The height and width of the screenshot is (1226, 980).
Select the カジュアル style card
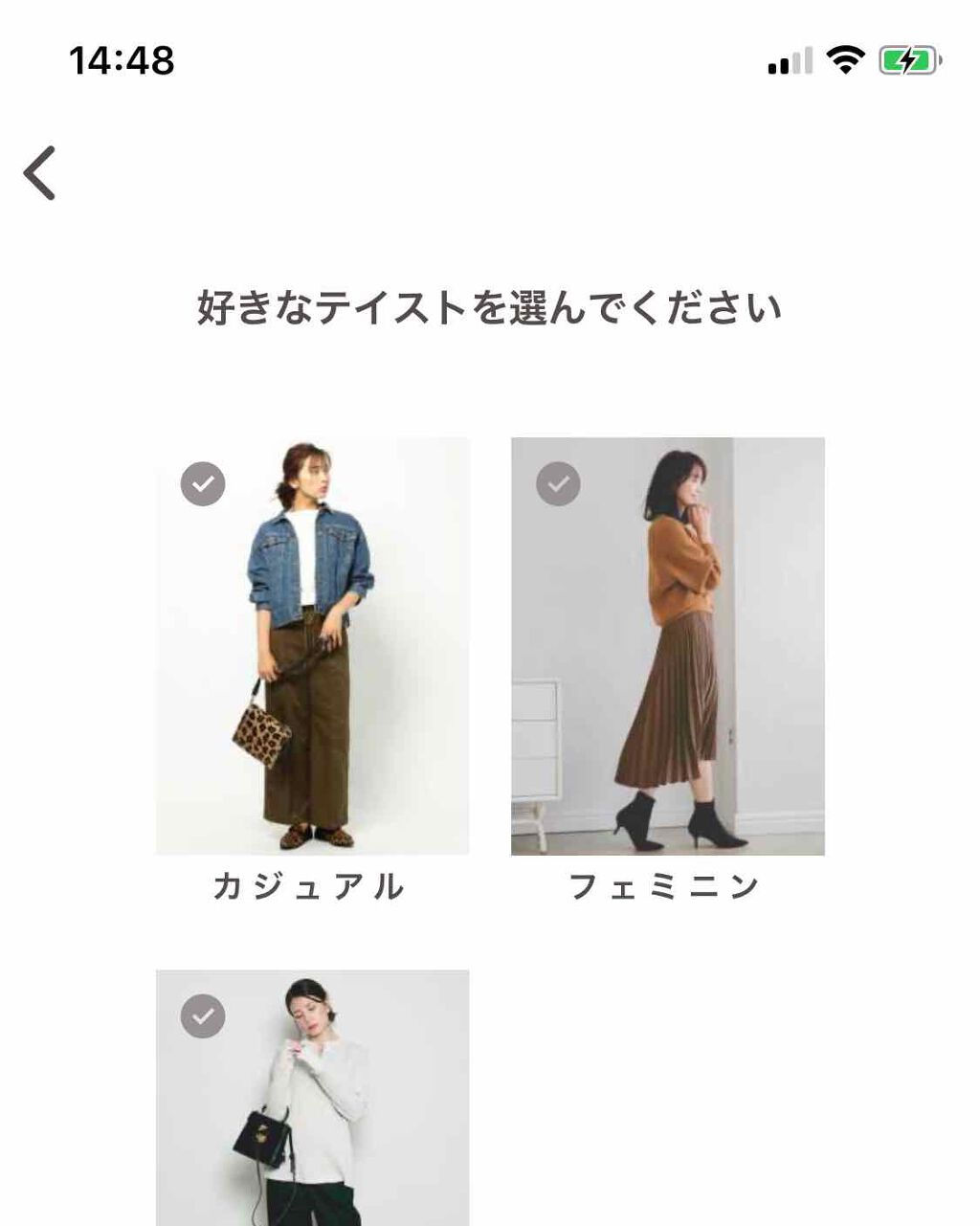tap(312, 646)
